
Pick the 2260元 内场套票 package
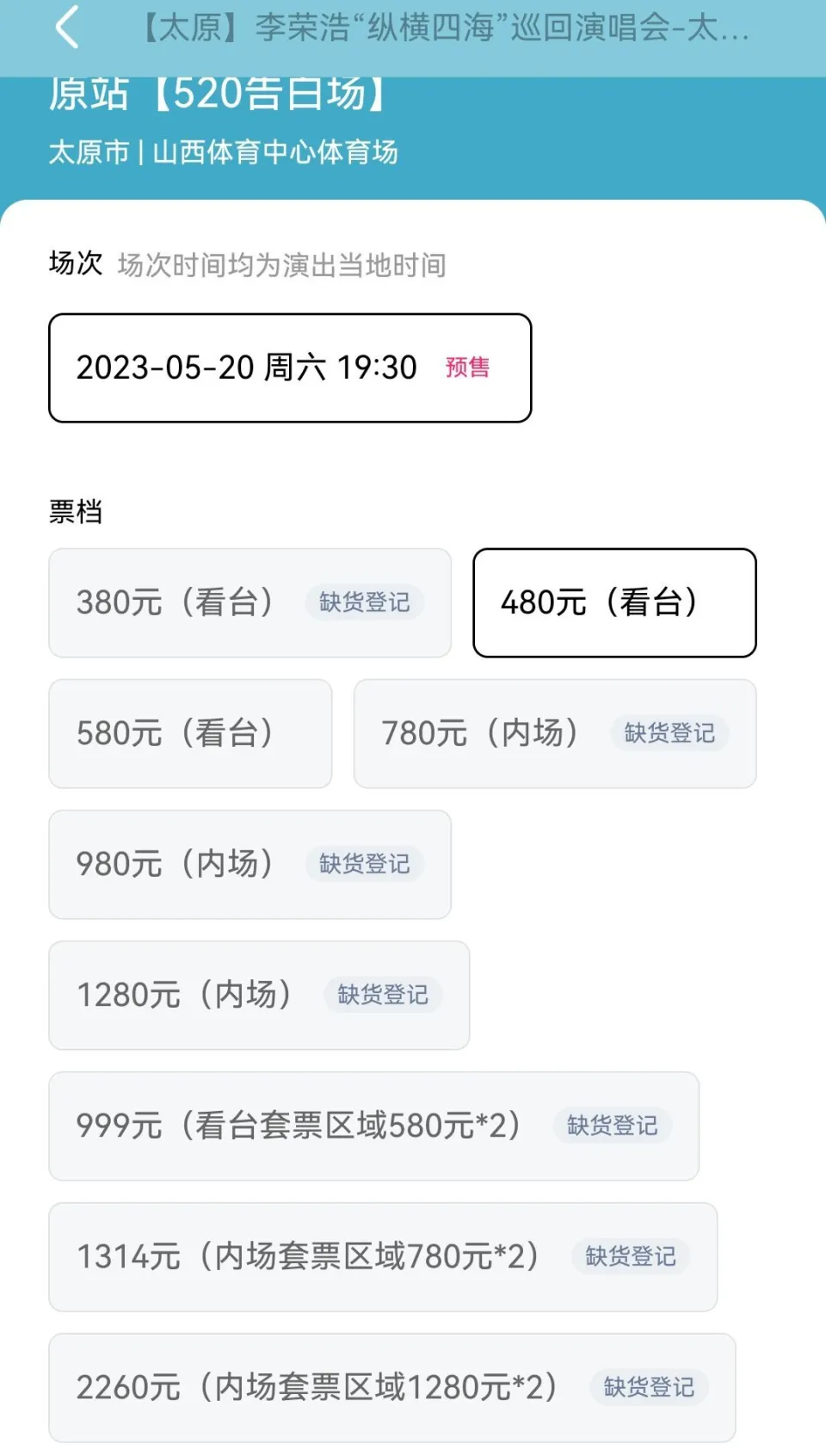point(391,1387)
